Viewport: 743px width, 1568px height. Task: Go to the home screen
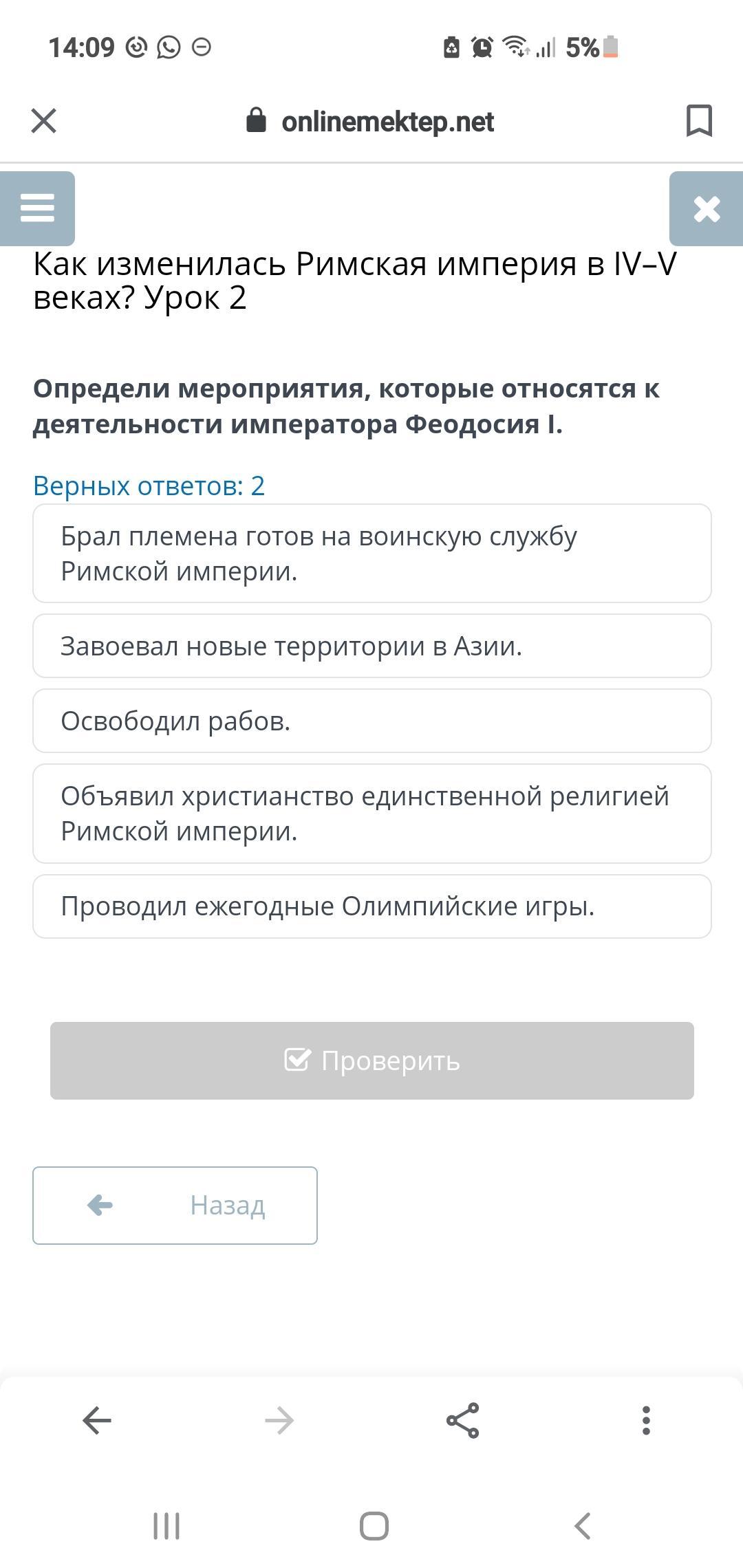pyautogui.click(x=374, y=1526)
